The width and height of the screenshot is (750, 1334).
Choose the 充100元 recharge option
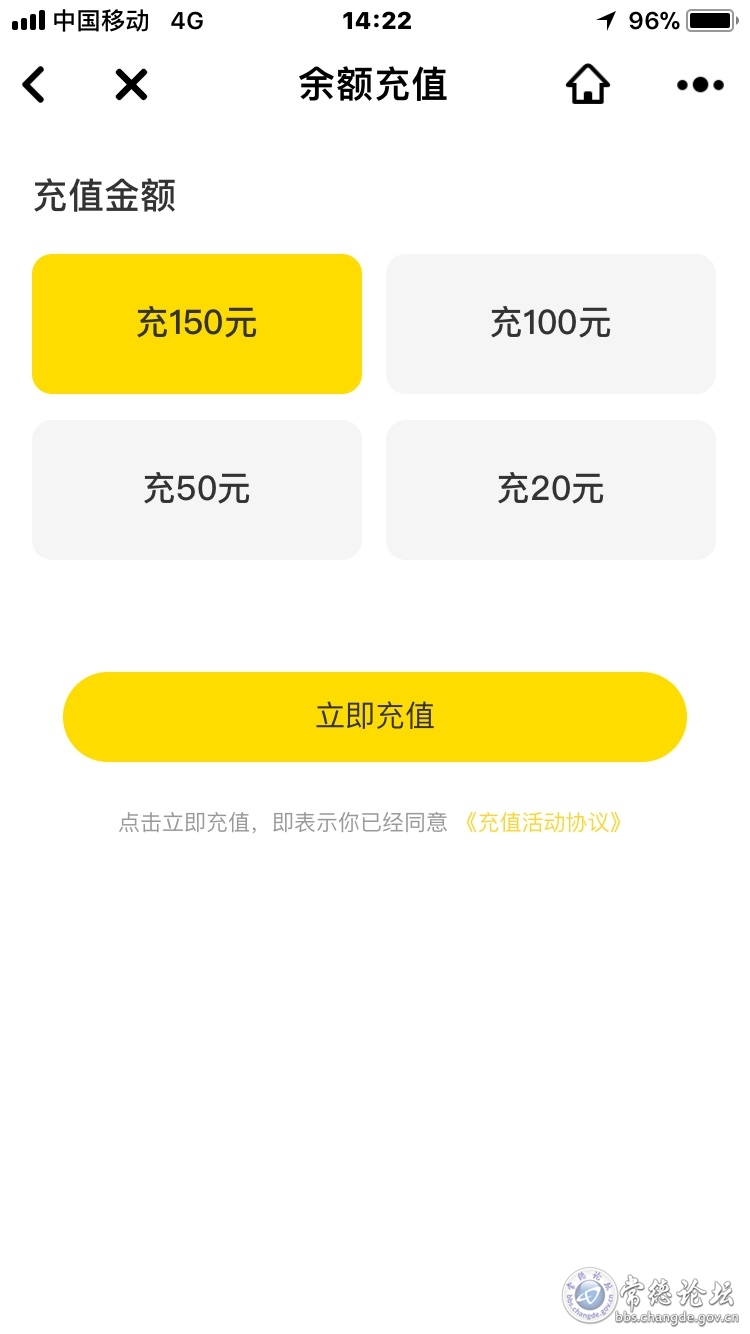coord(551,324)
